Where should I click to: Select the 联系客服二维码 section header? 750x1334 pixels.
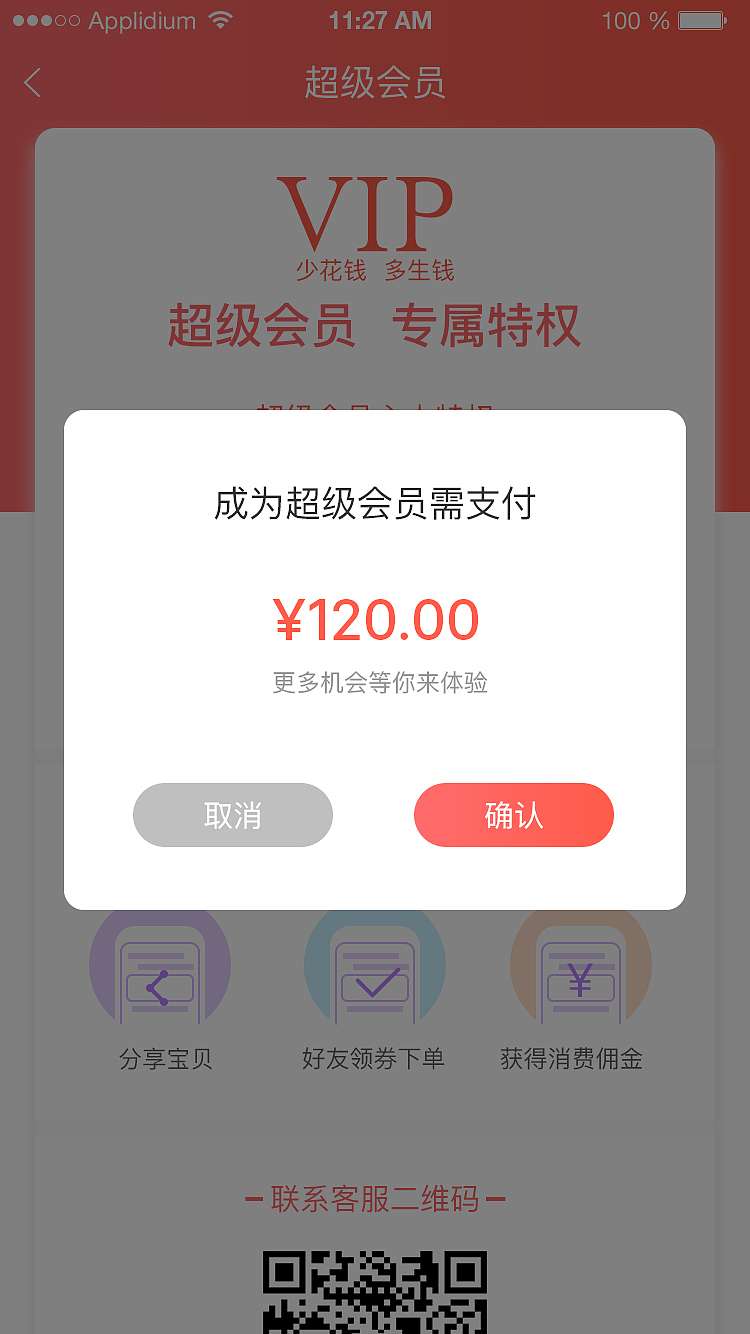(x=375, y=1198)
